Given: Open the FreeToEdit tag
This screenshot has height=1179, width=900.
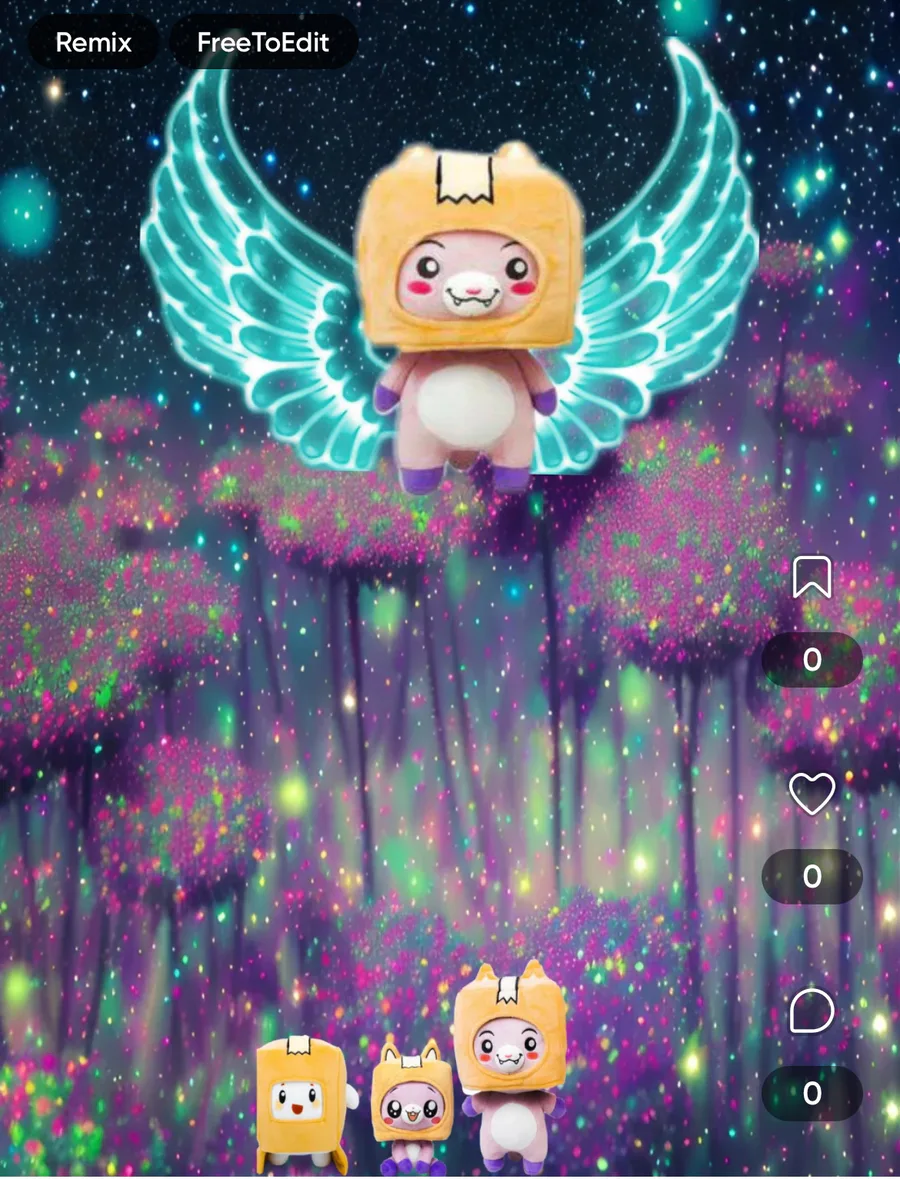Looking at the screenshot, I should pyautogui.click(x=263, y=43).
